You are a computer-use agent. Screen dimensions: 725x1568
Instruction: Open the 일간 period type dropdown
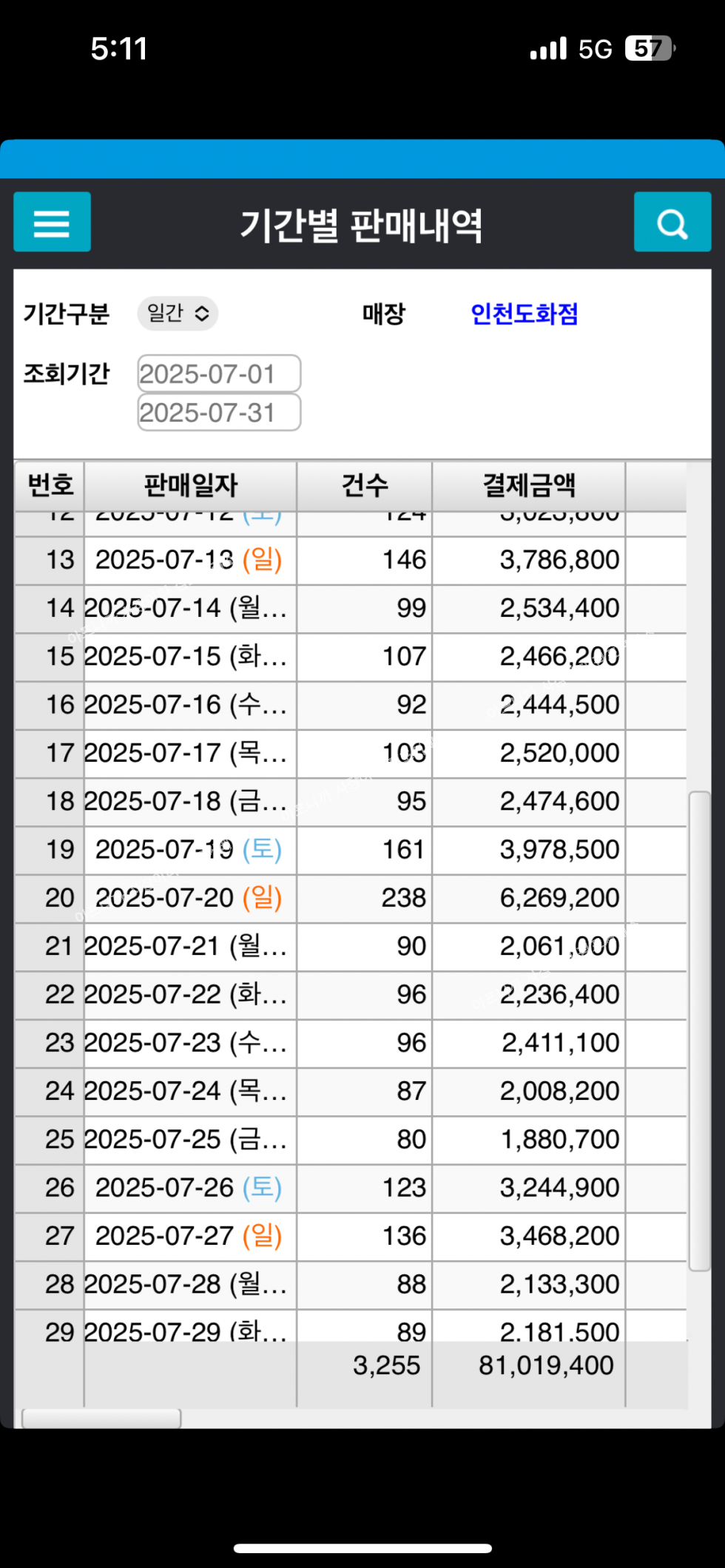[x=178, y=314]
